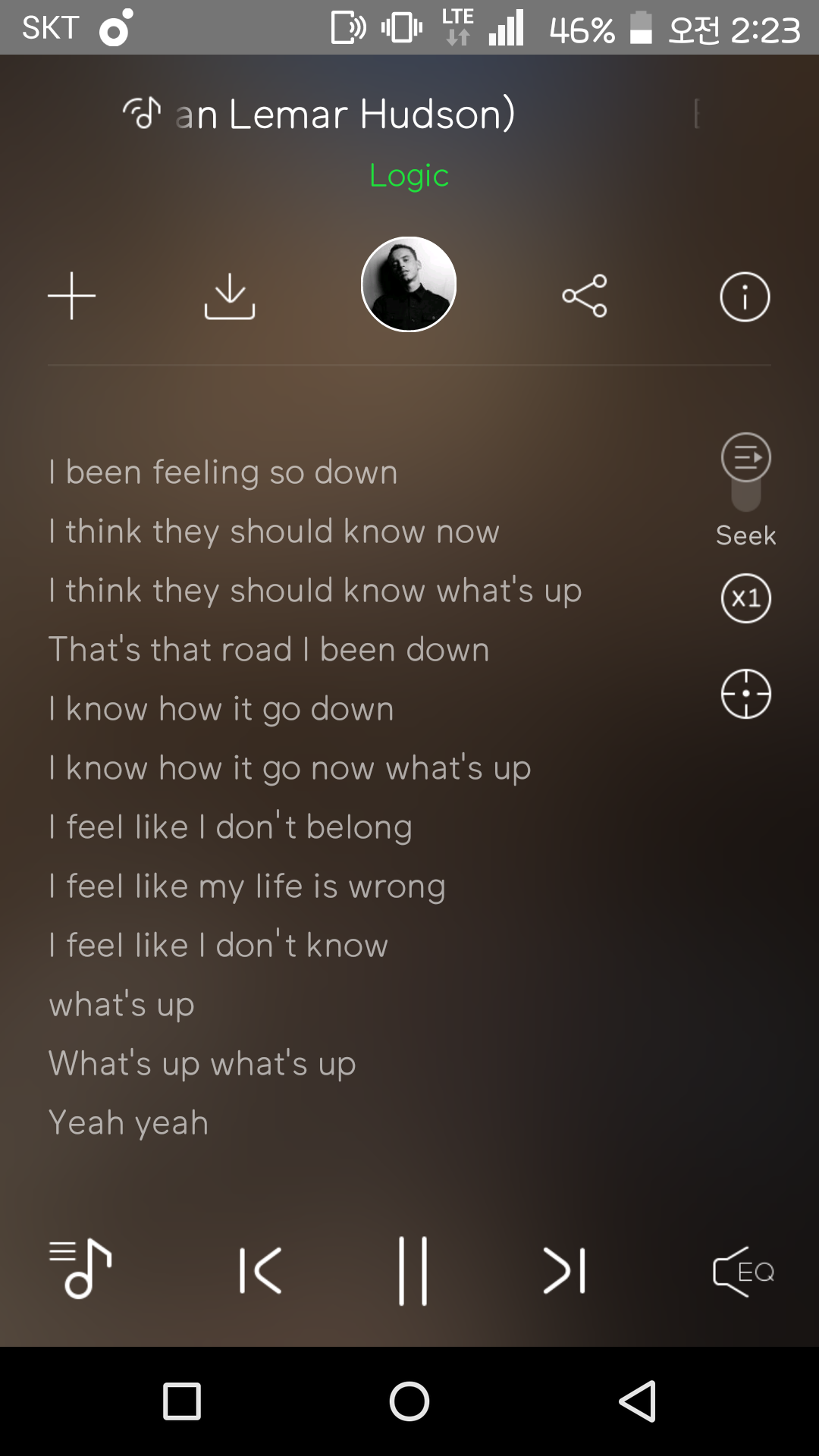
Task: Open song info
Action: click(x=745, y=297)
